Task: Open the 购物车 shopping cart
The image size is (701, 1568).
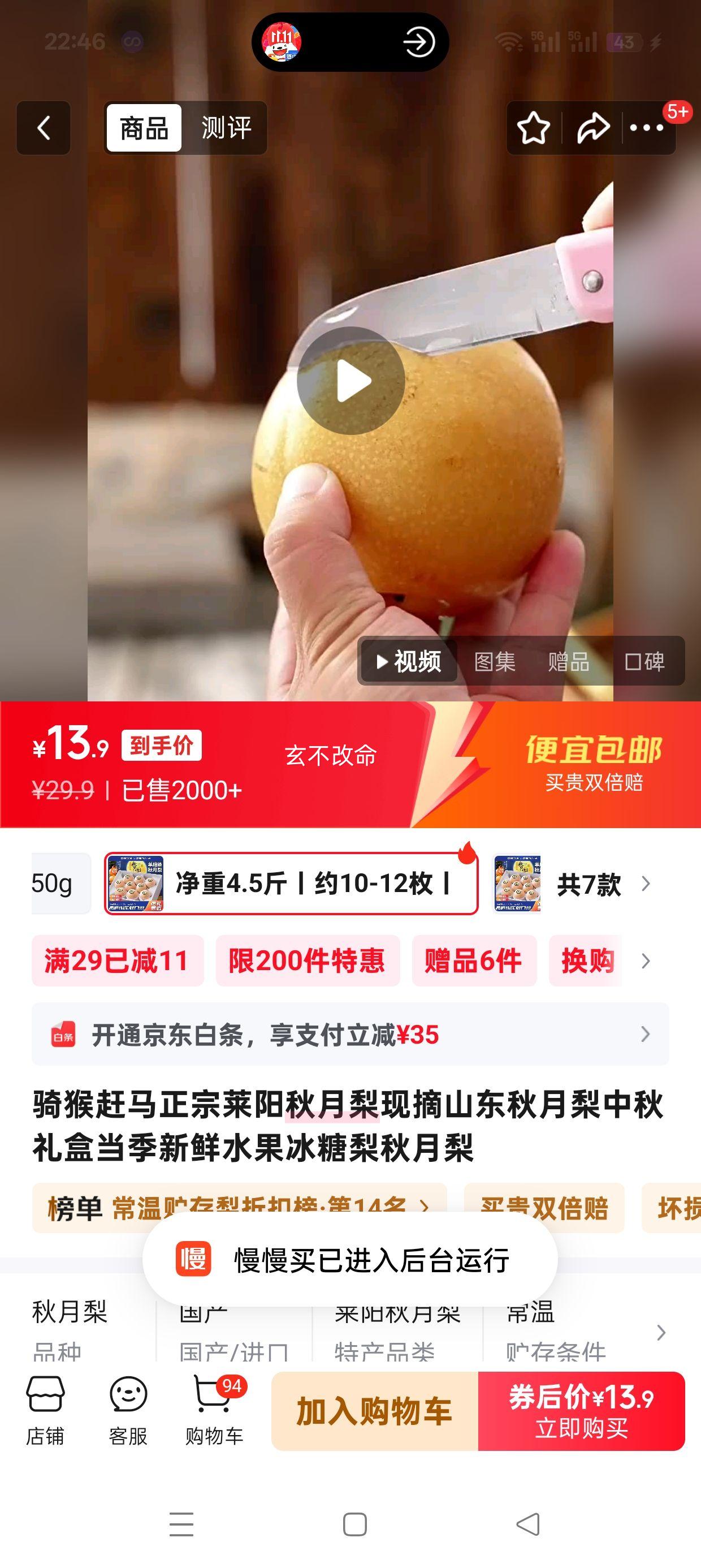Action: click(214, 1411)
